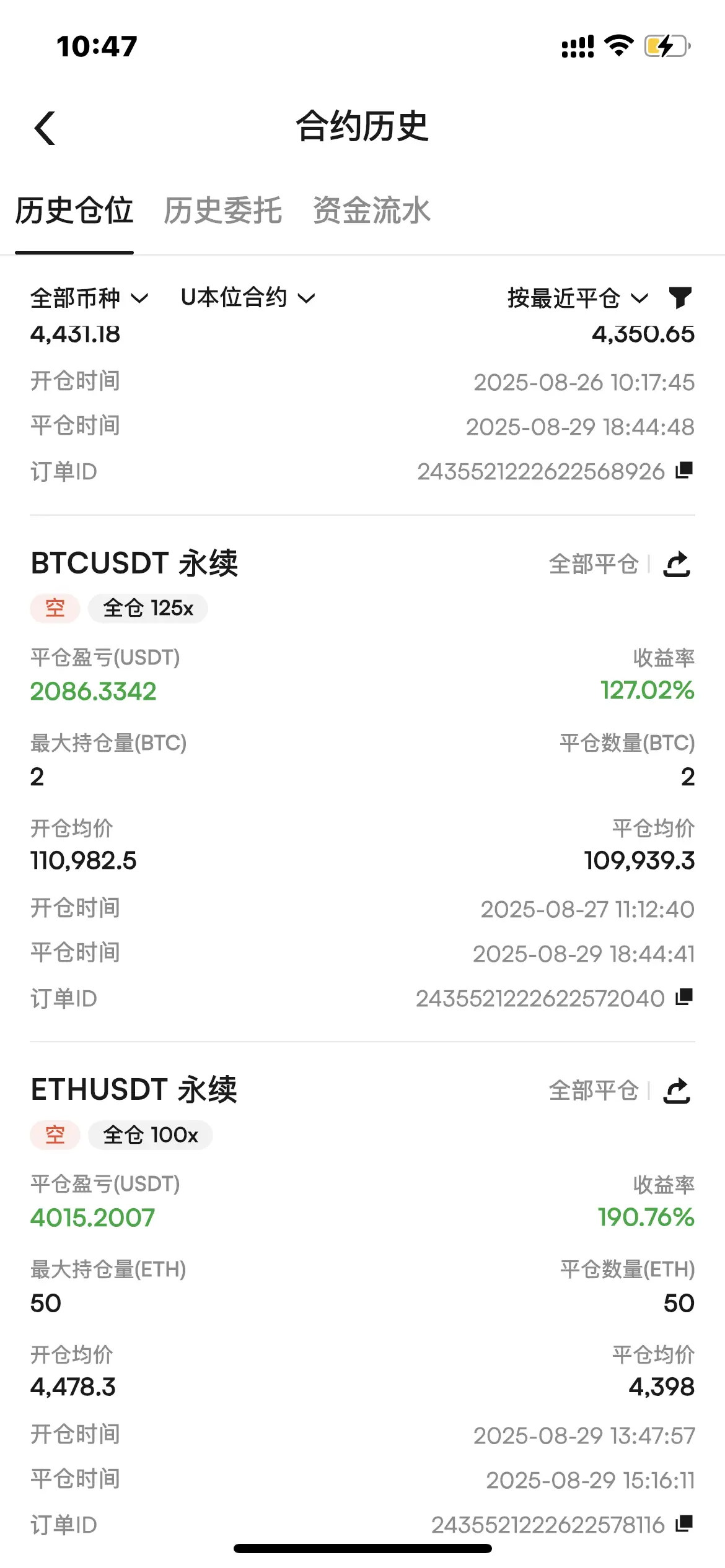
Task: Select the 历史仓位 tab
Action: (x=74, y=211)
